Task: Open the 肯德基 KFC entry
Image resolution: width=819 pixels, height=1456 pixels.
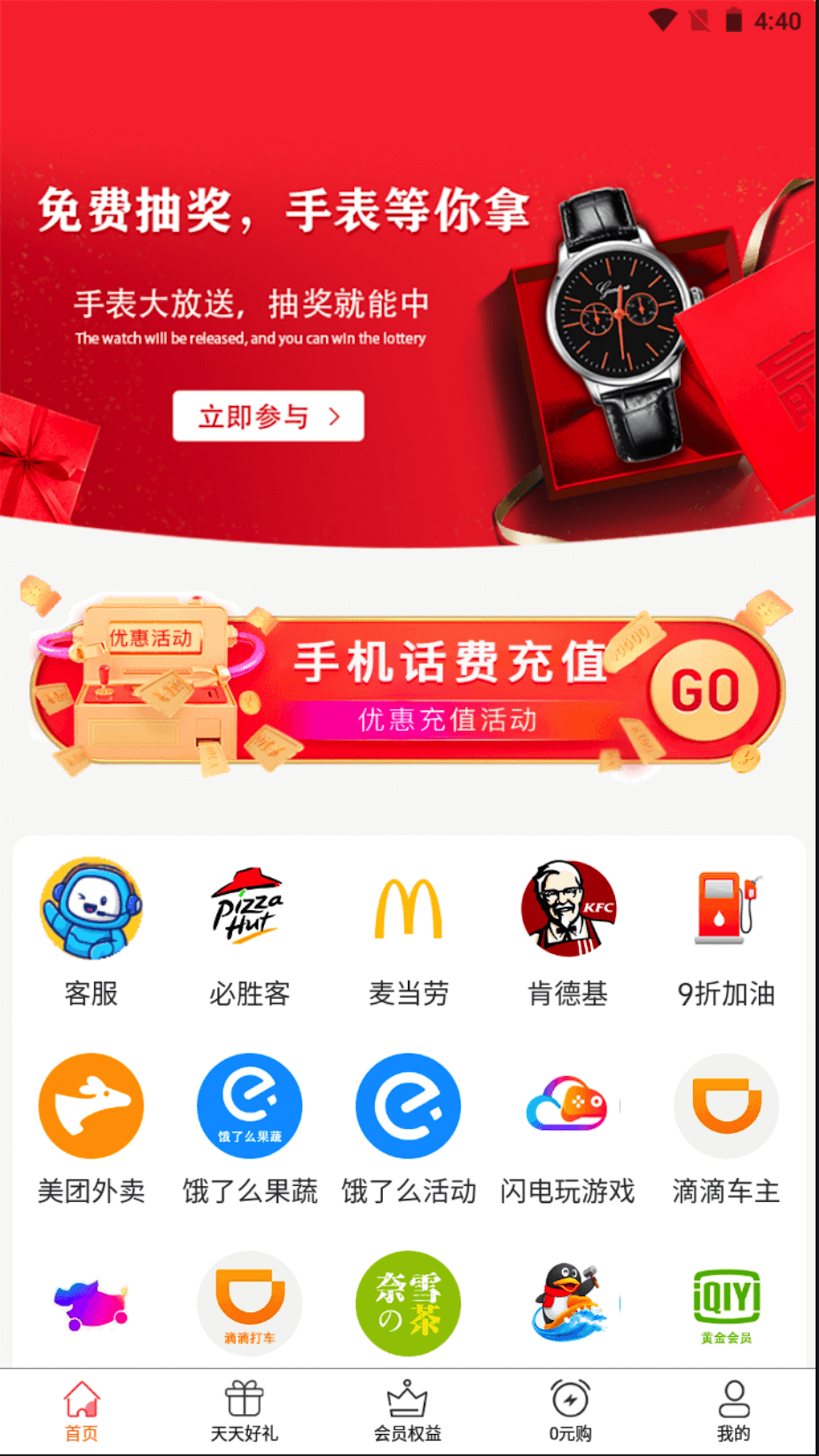Action: pos(568,934)
